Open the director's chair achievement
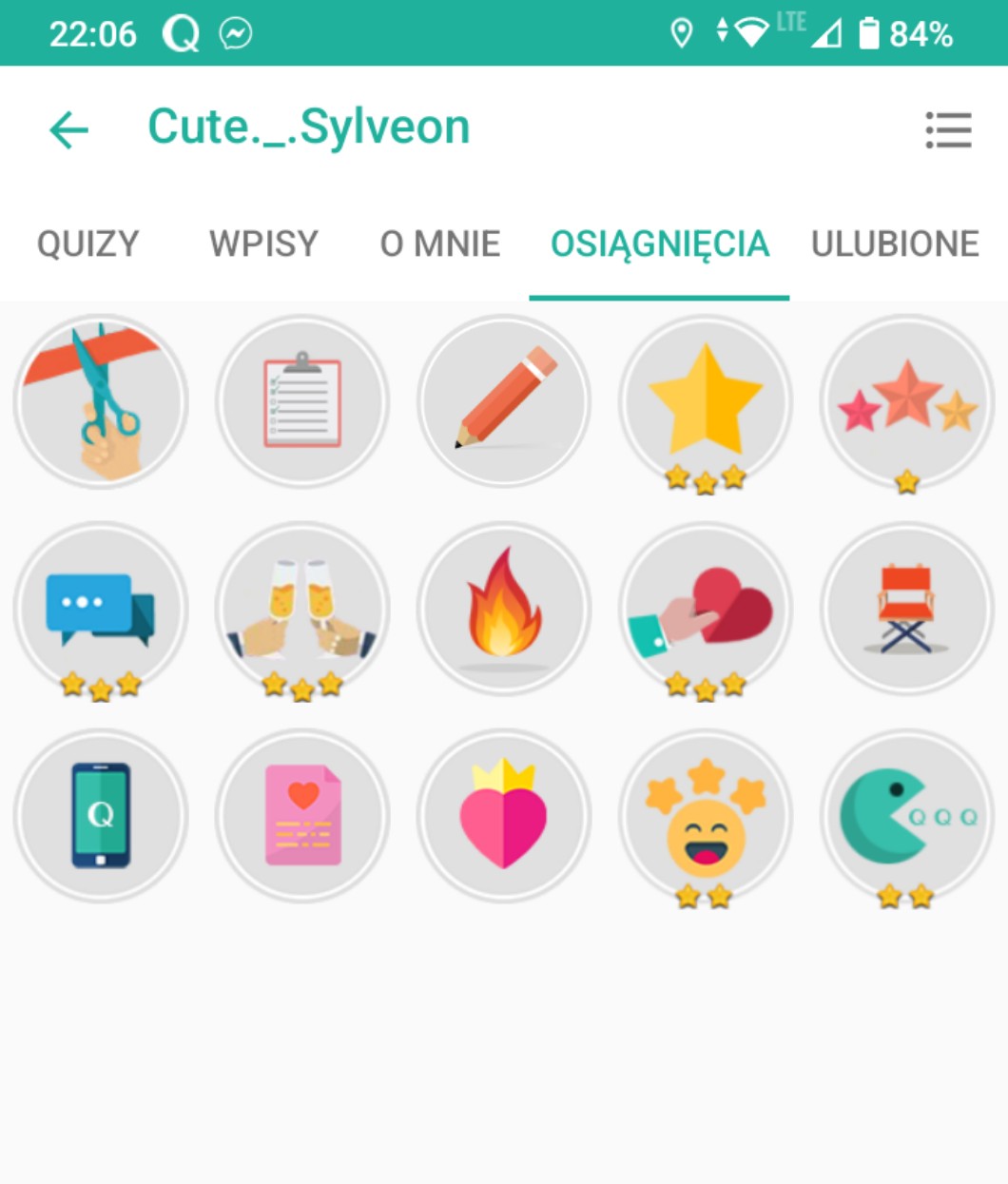This screenshot has width=1008, height=1184. 907,609
